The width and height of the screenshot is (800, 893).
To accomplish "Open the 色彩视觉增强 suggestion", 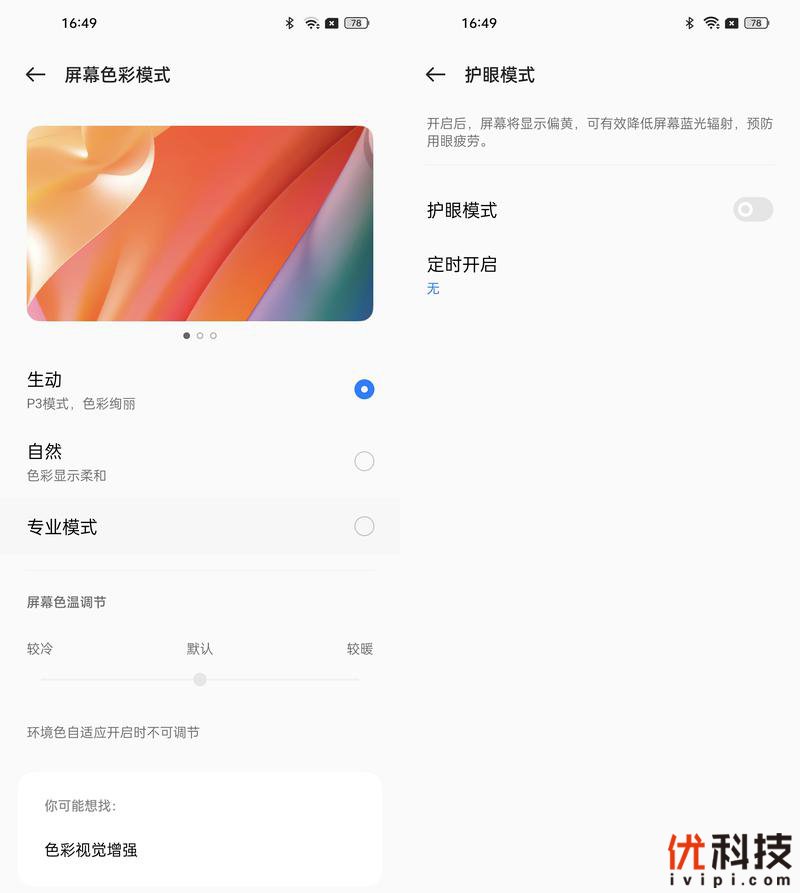I will pos(91,850).
